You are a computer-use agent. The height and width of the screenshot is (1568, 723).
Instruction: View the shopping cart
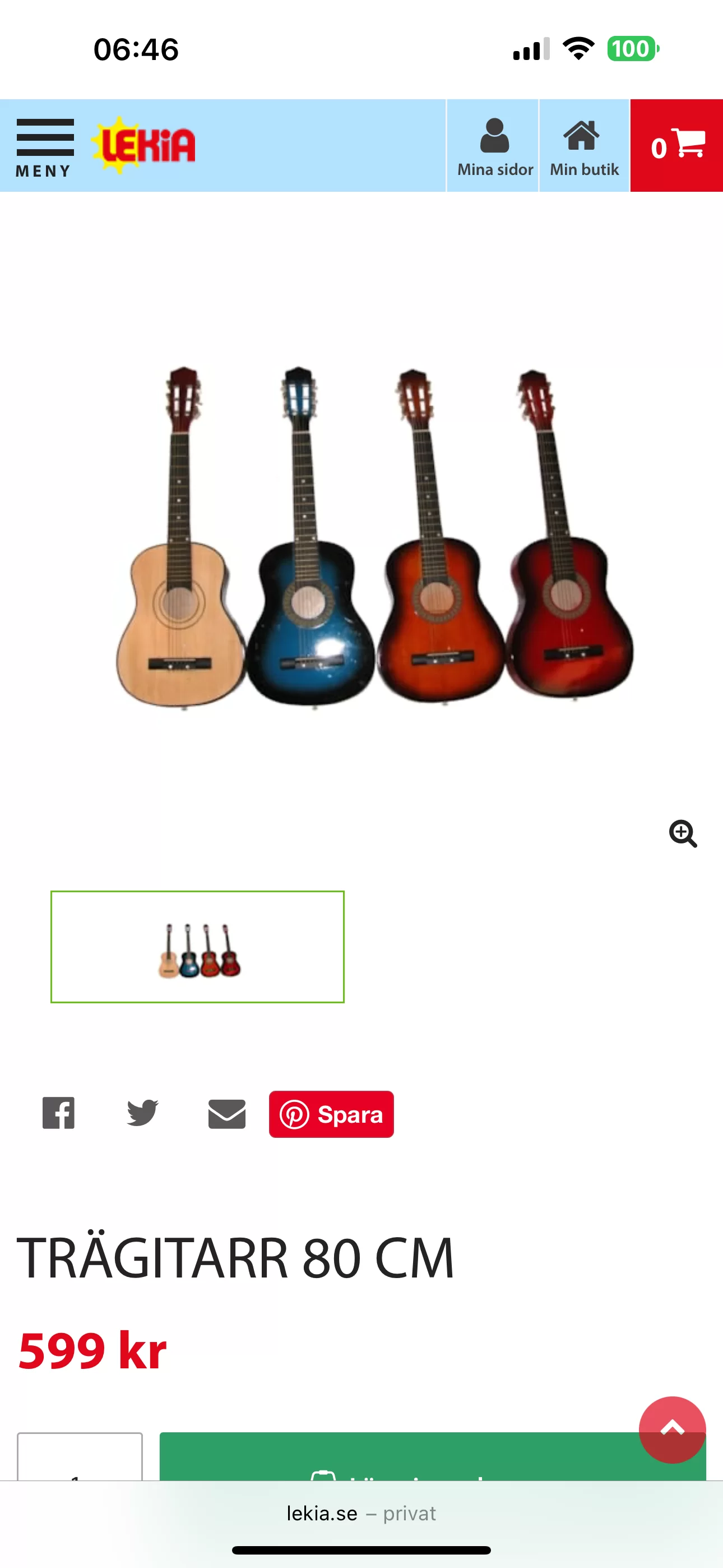pyautogui.click(x=676, y=147)
